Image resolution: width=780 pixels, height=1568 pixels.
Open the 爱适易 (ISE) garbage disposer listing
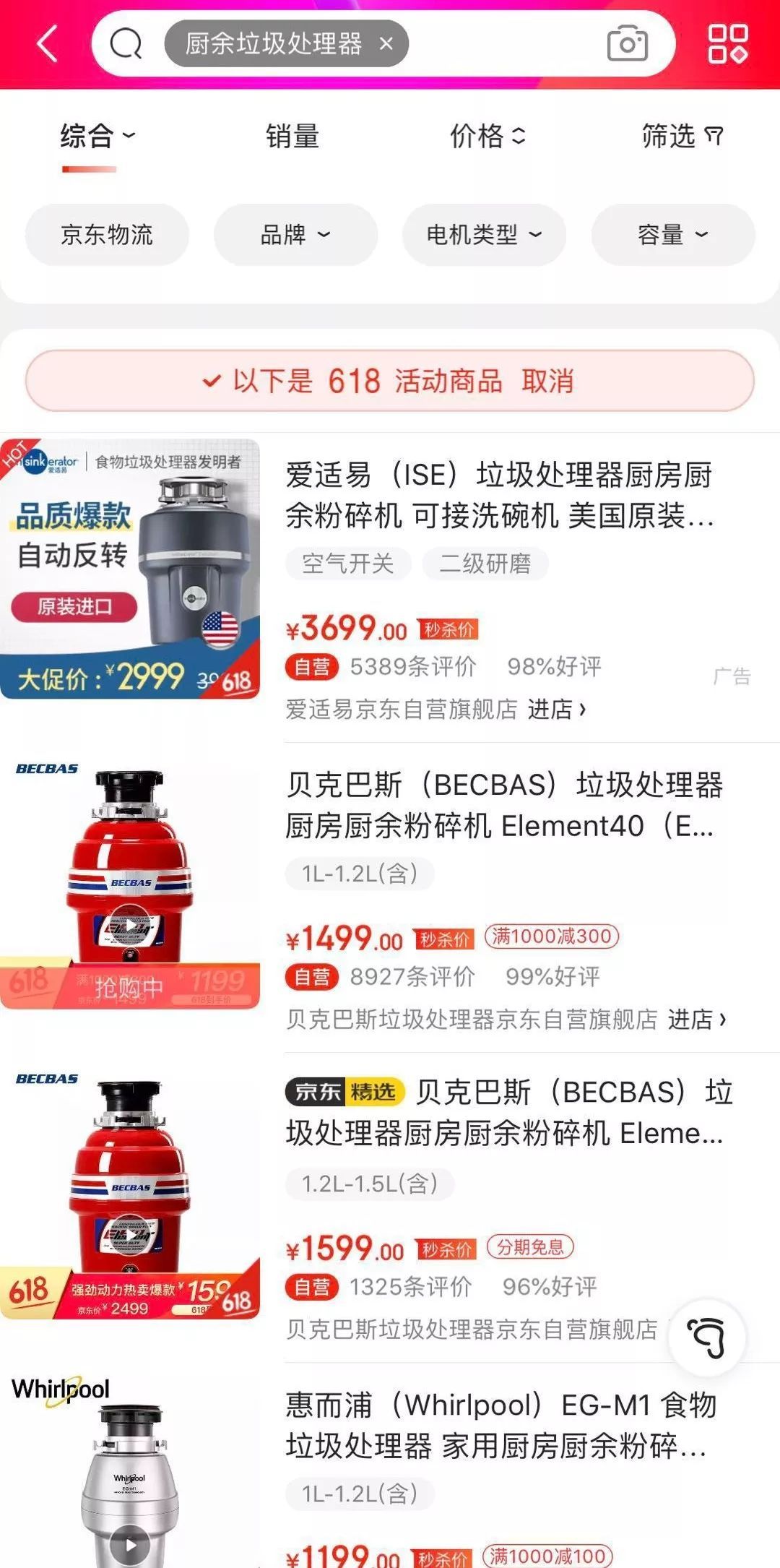point(498,496)
